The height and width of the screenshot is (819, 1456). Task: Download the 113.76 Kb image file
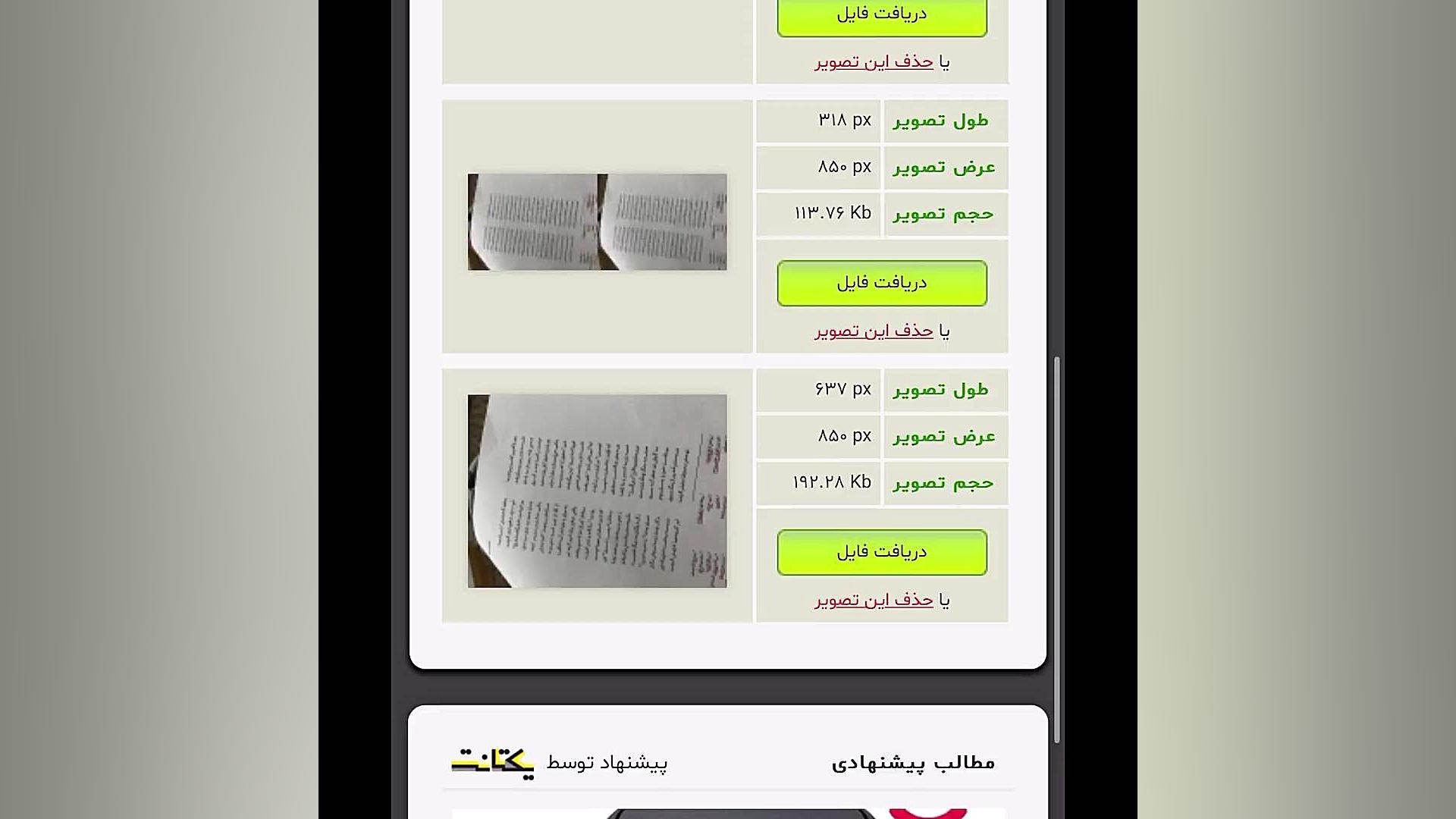click(x=882, y=283)
